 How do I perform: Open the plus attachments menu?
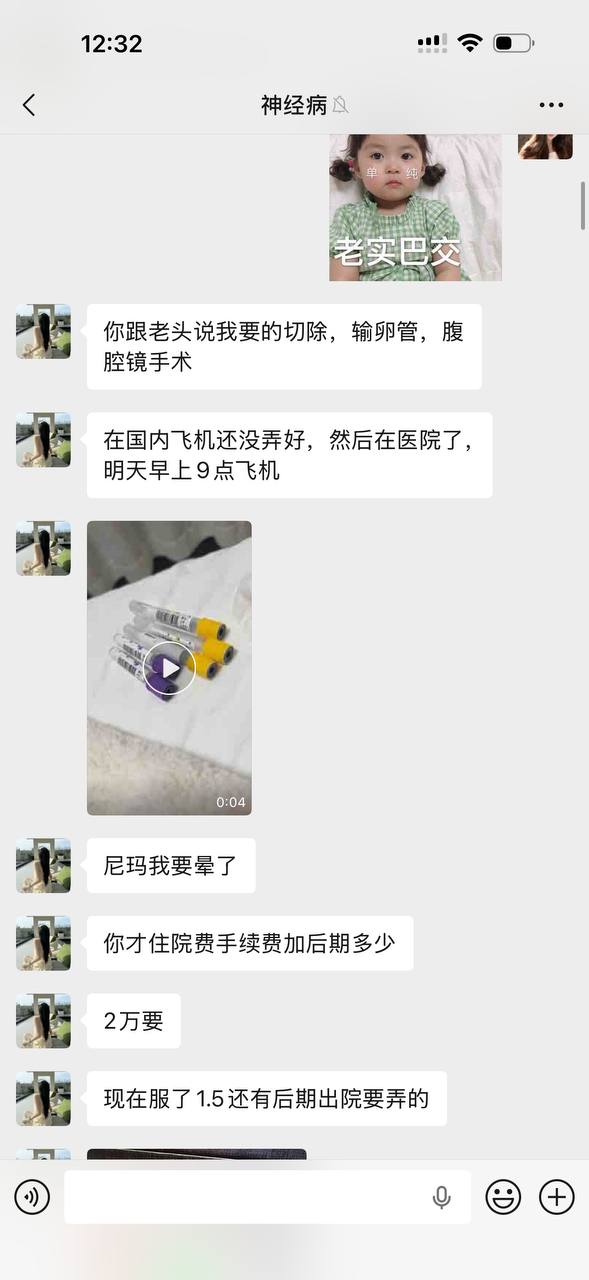tap(556, 1196)
